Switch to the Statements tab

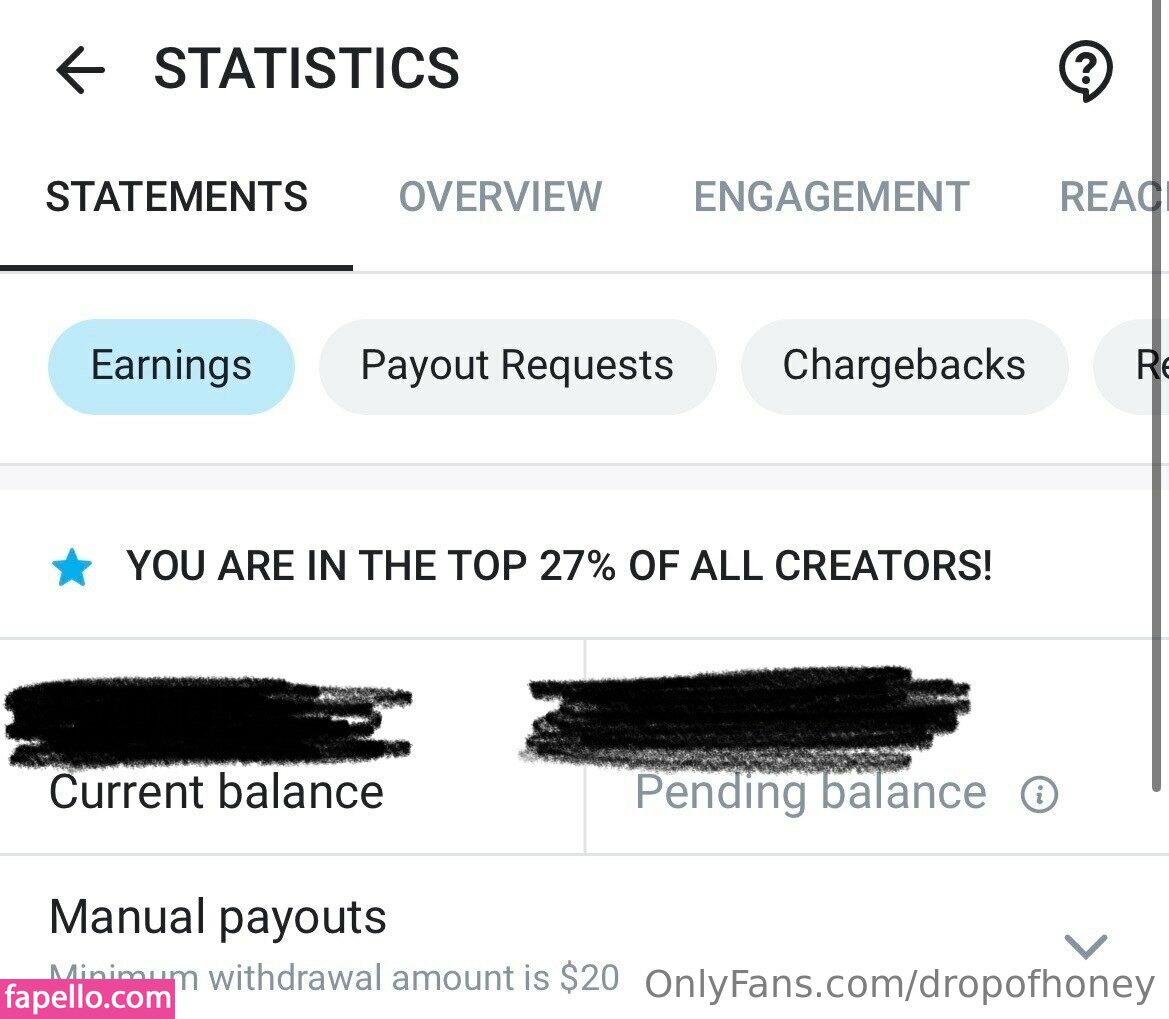click(x=177, y=197)
